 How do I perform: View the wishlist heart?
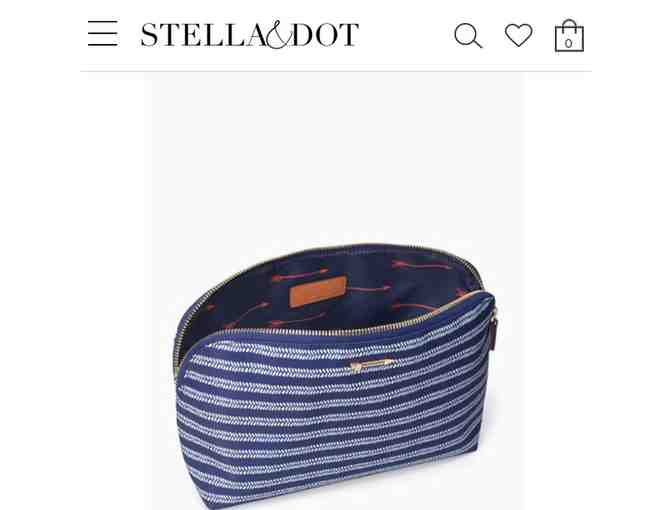click(x=518, y=35)
